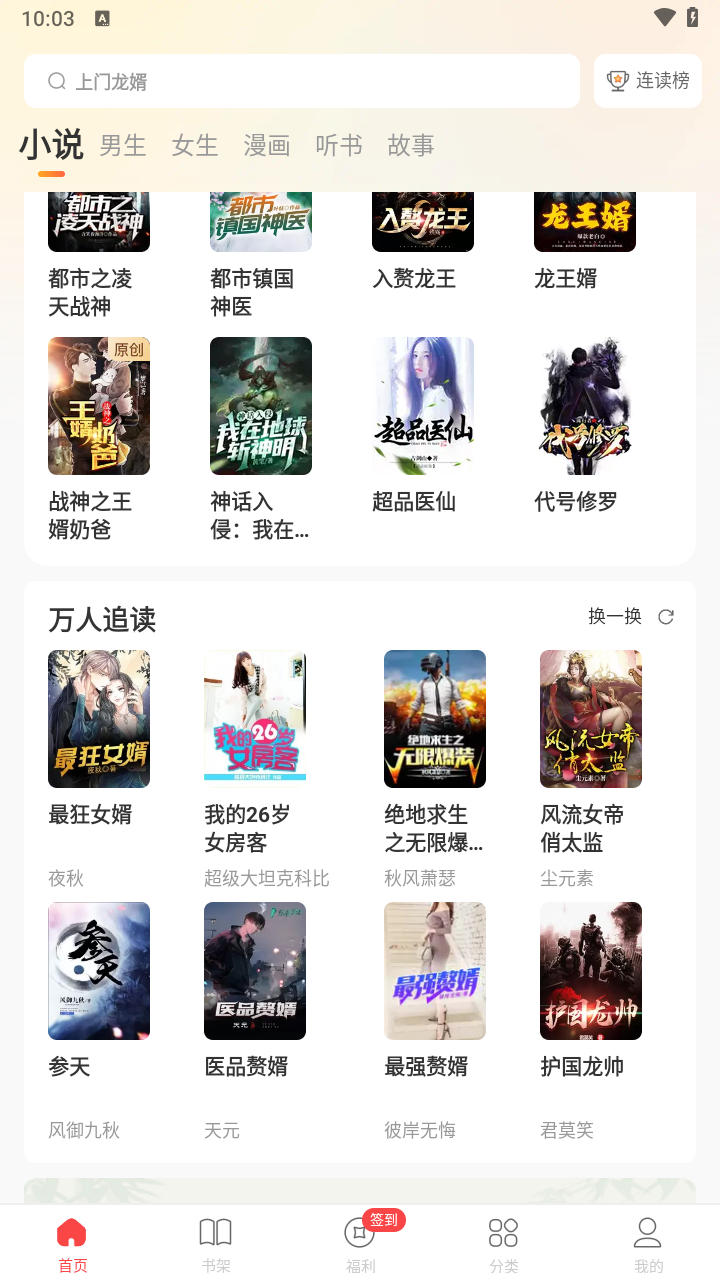
Task: Open the 连读榜 ranking button
Action: (648, 81)
